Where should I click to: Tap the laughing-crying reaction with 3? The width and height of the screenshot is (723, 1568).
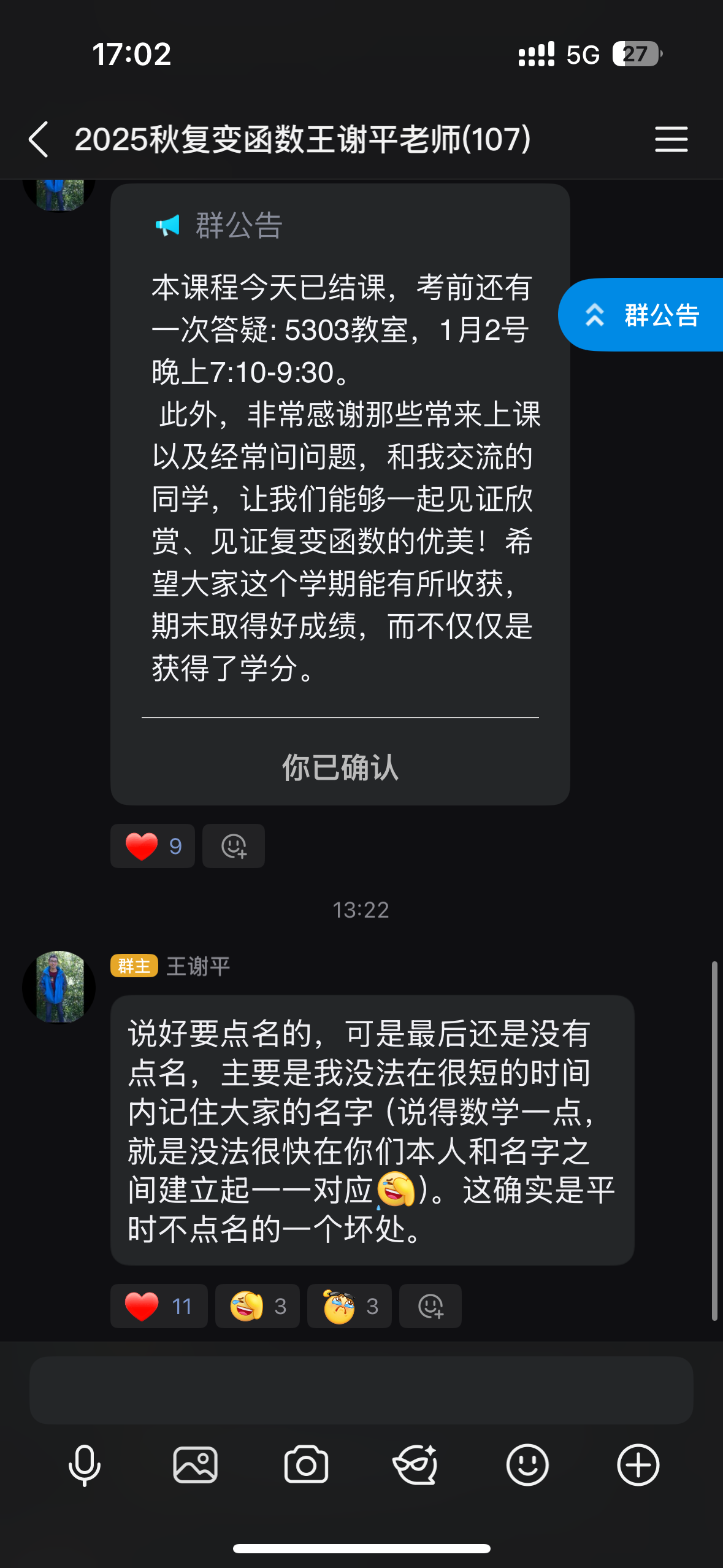point(258,1306)
